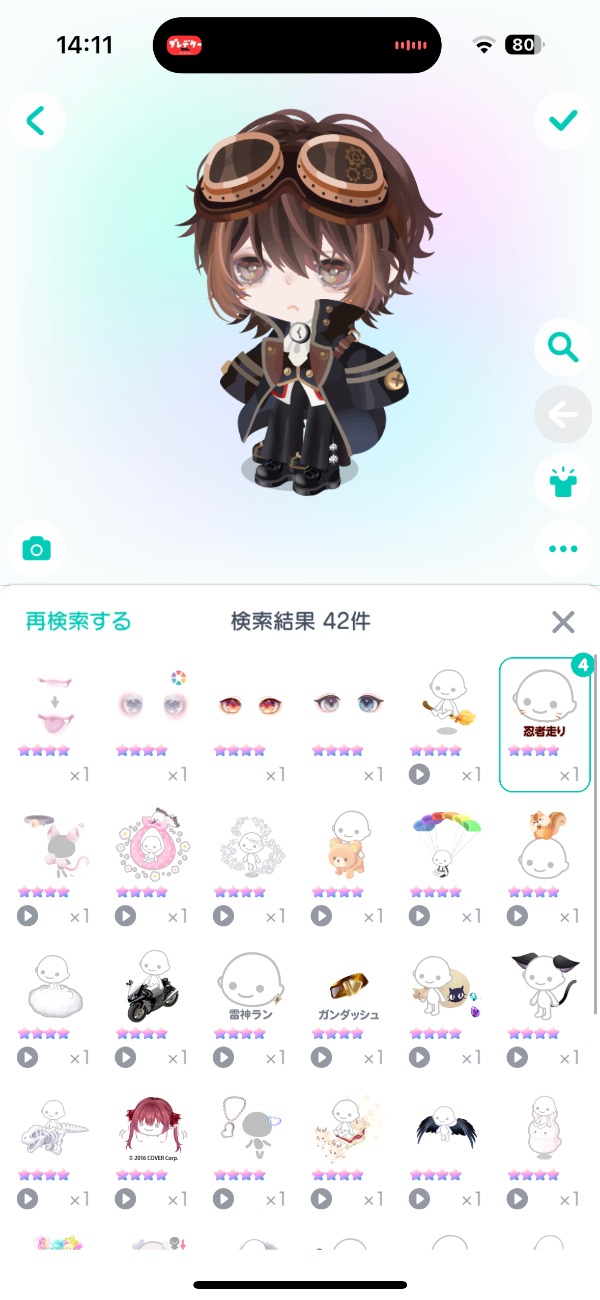
Task: Select the 忍者走り item
Action: tap(545, 724)
